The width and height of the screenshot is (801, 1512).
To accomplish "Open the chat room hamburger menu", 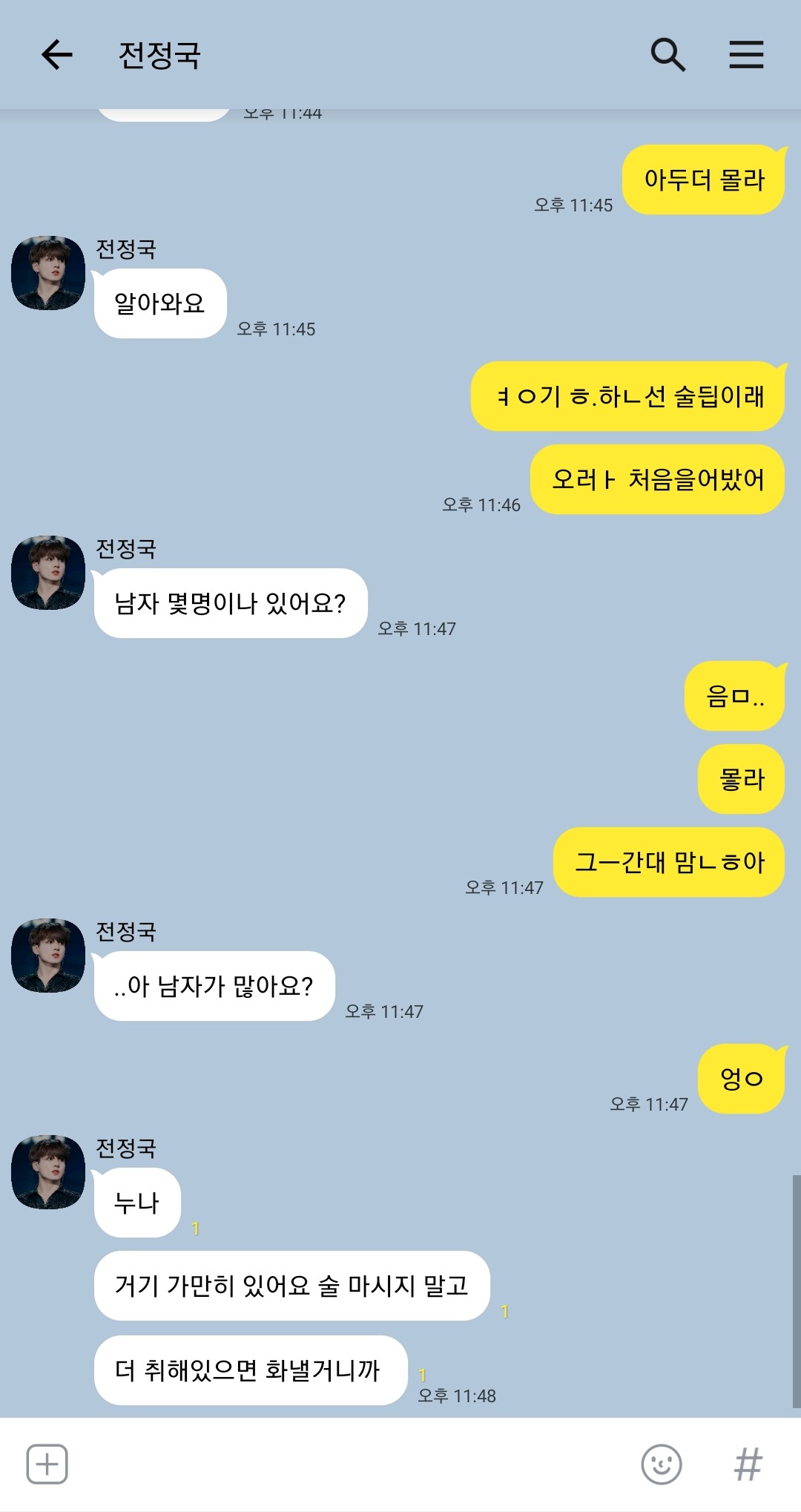I will click(746, 55).
